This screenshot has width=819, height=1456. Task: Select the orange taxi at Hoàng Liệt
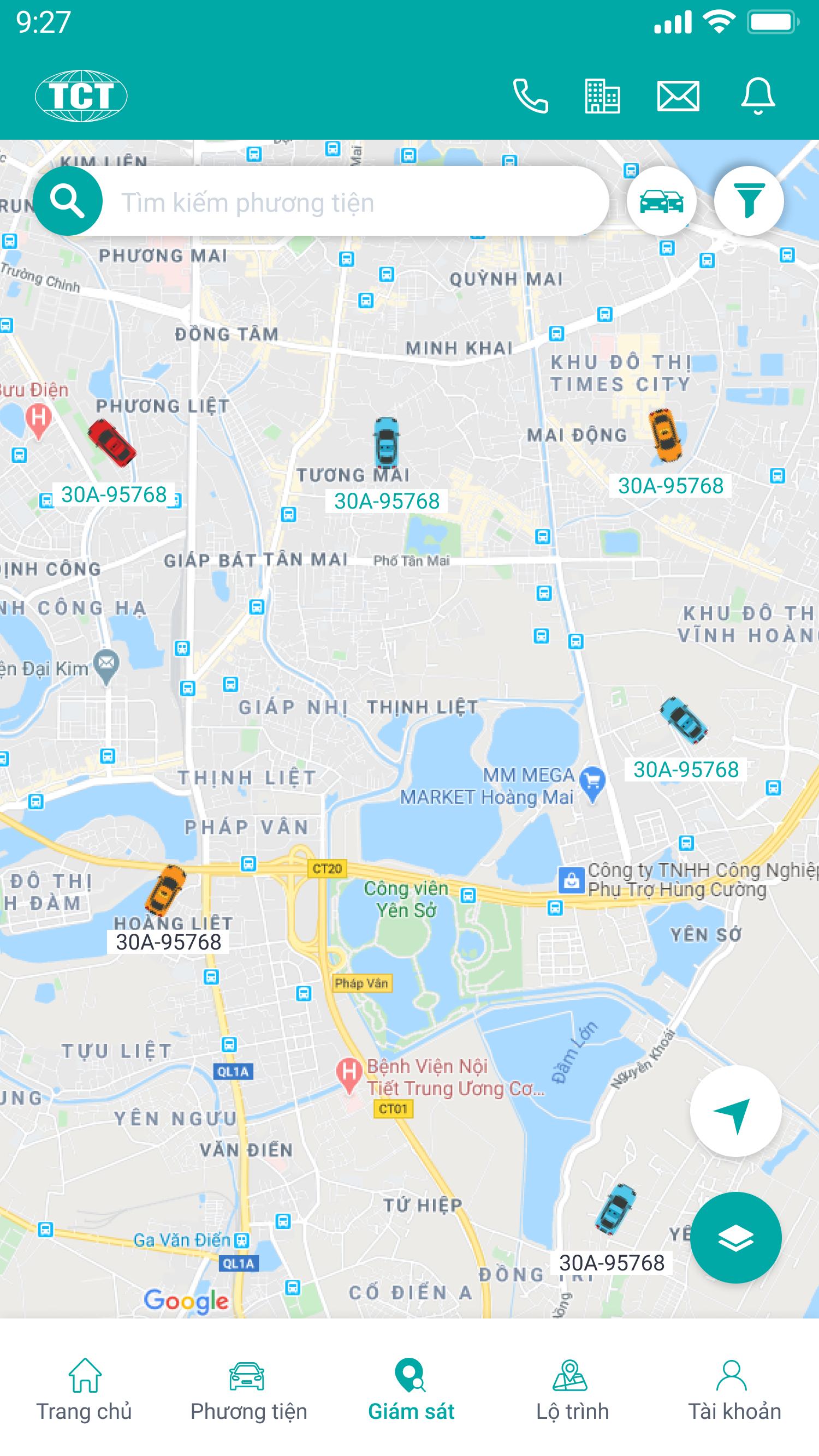(x=165, y=890)
